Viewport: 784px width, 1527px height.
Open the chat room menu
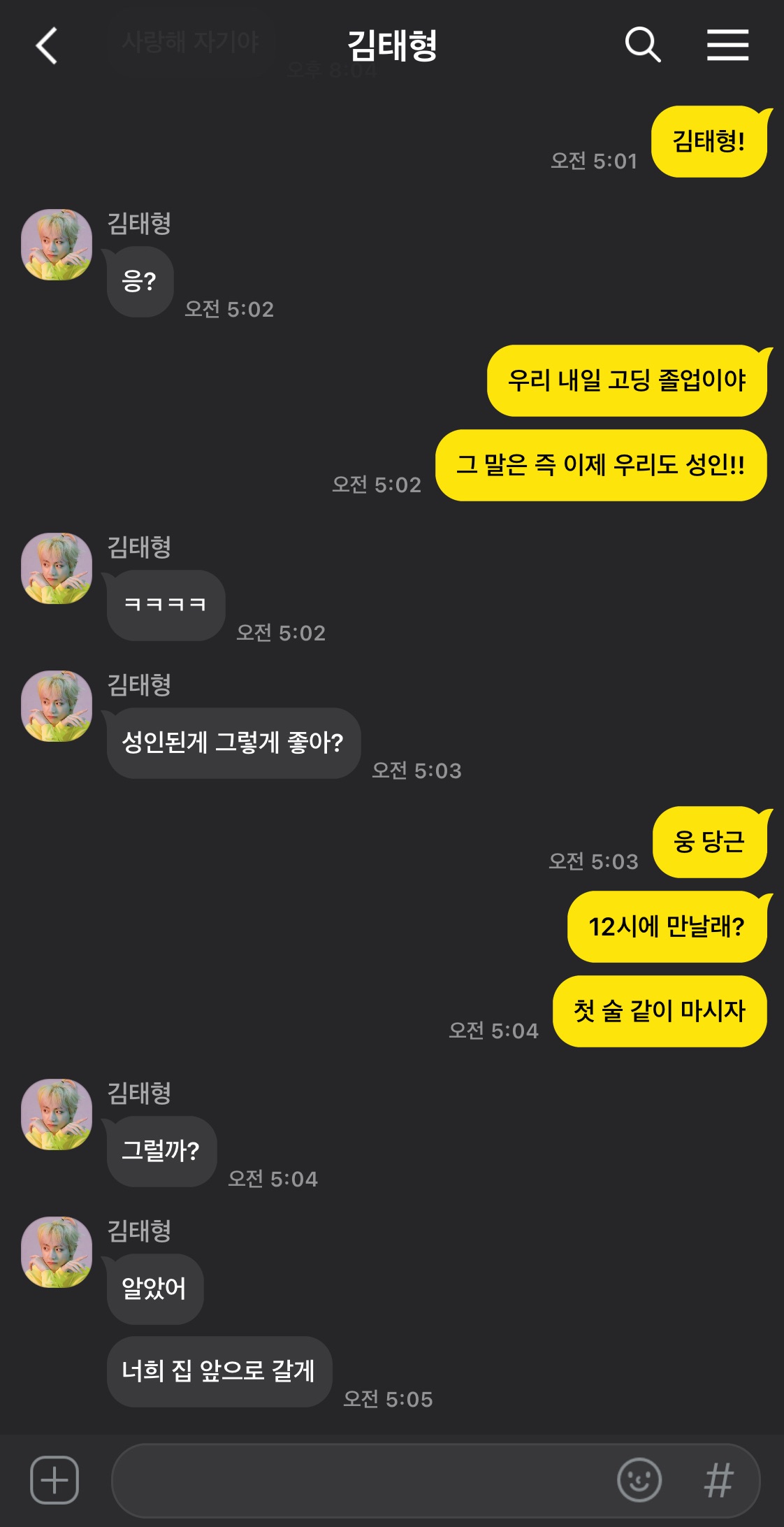coord(727,45)
